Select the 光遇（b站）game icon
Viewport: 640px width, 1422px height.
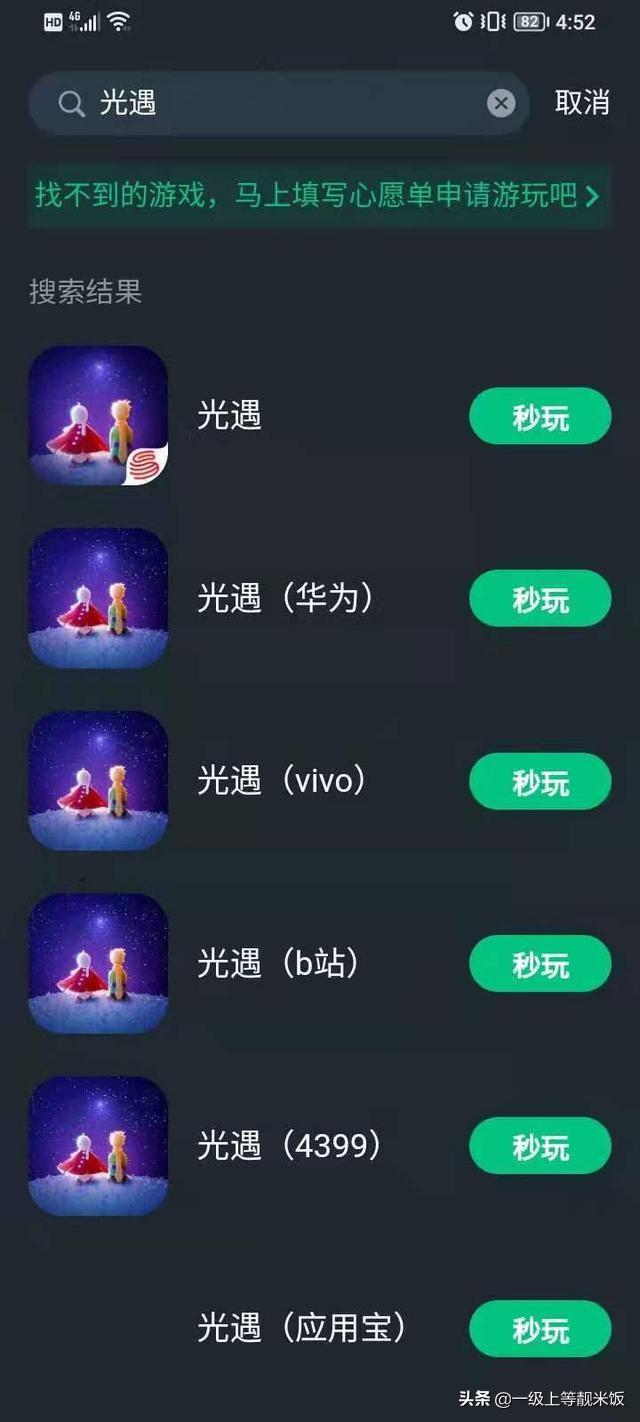point(98,963)
